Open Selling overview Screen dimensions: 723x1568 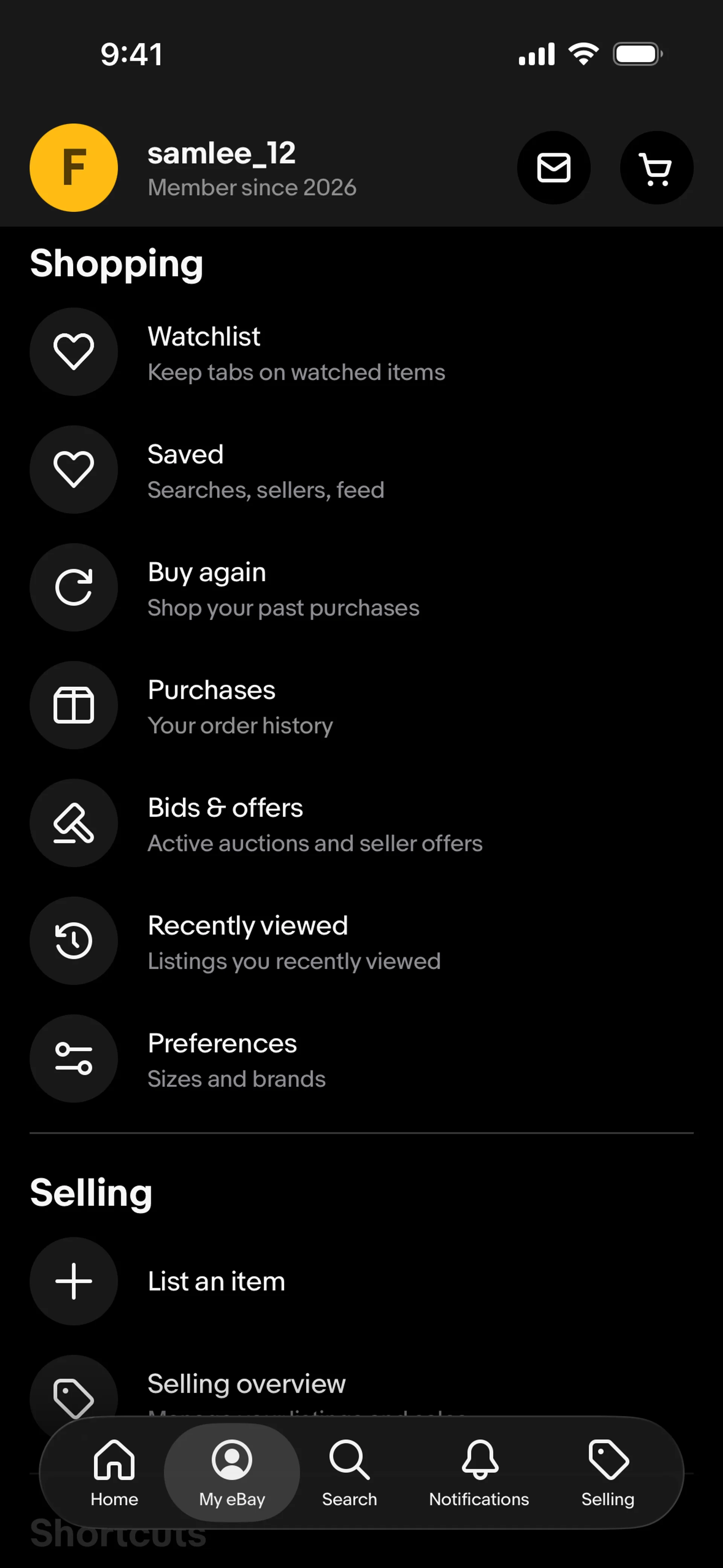(x=361, y=1391)
